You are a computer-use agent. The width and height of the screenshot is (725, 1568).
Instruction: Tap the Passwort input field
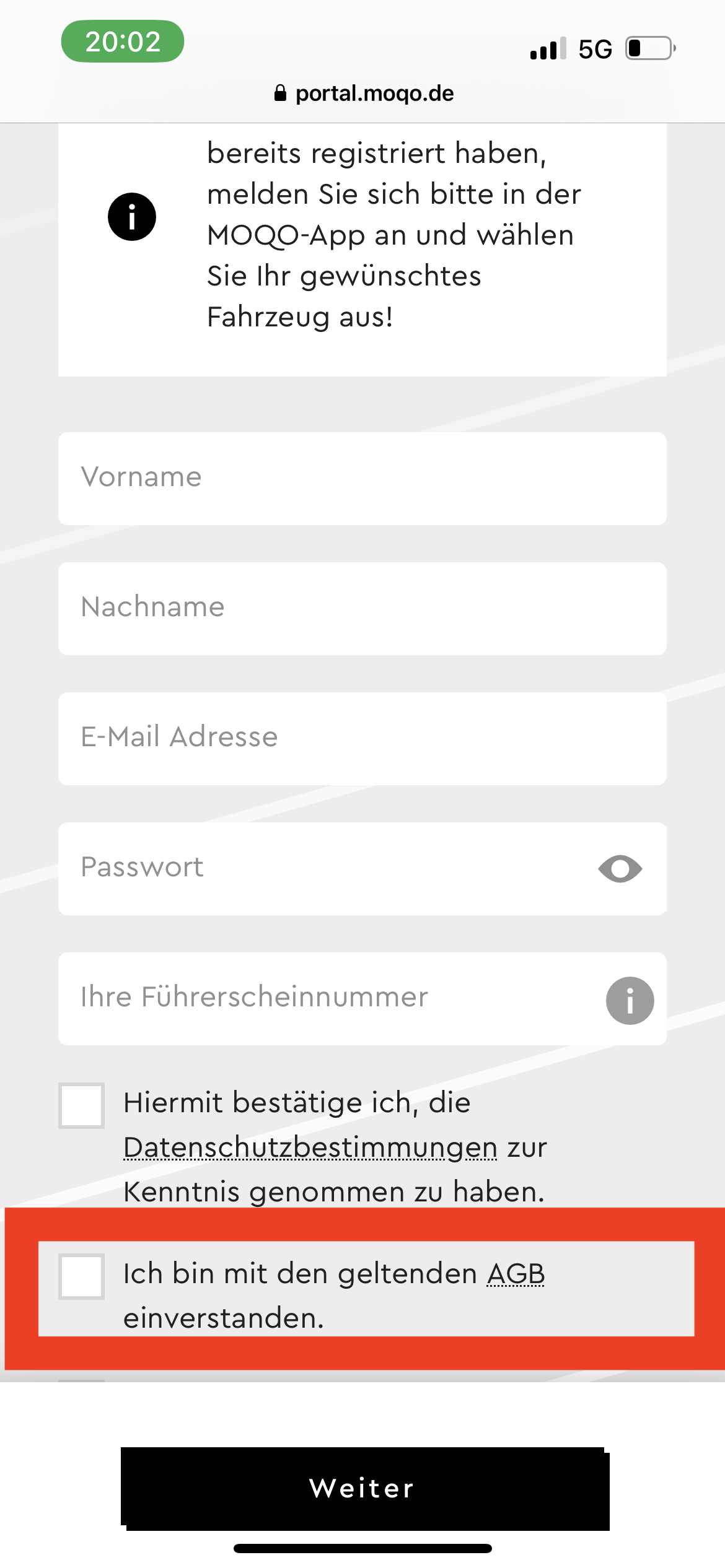[x=322, y=868]
